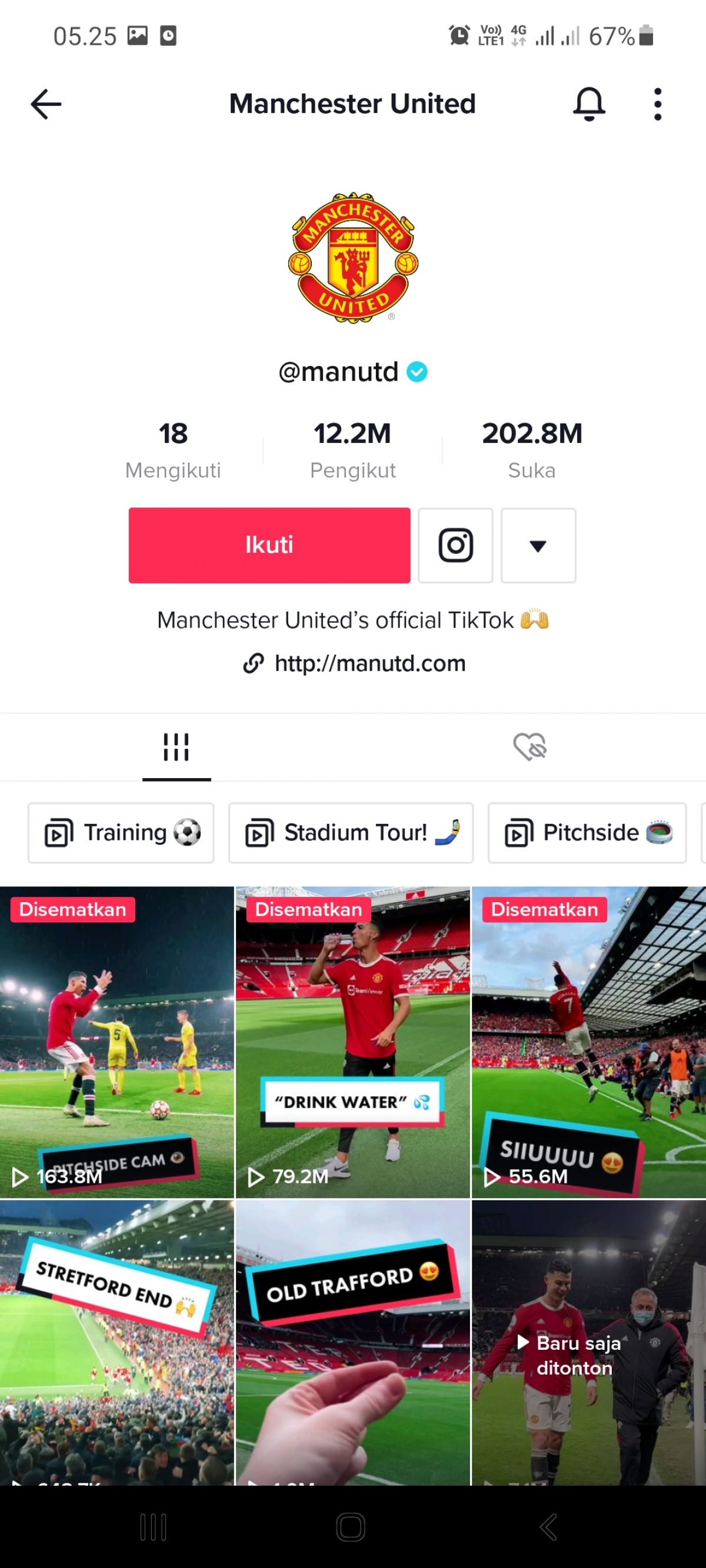This screenshot has width=706, height=1568.
Task: Open the Pitchside playlist
Action: pos(587,832)
